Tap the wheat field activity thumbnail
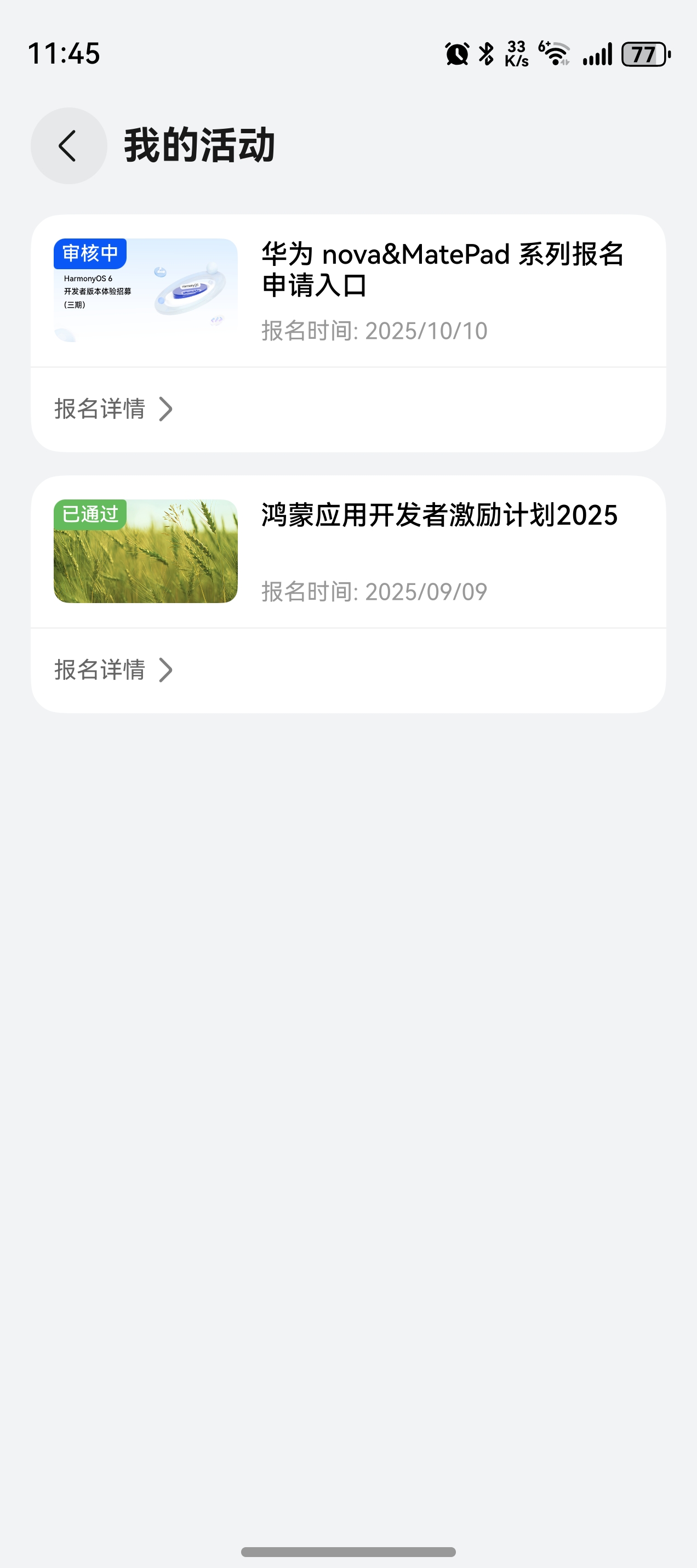 pyautogui.click(x=145, y=552)
